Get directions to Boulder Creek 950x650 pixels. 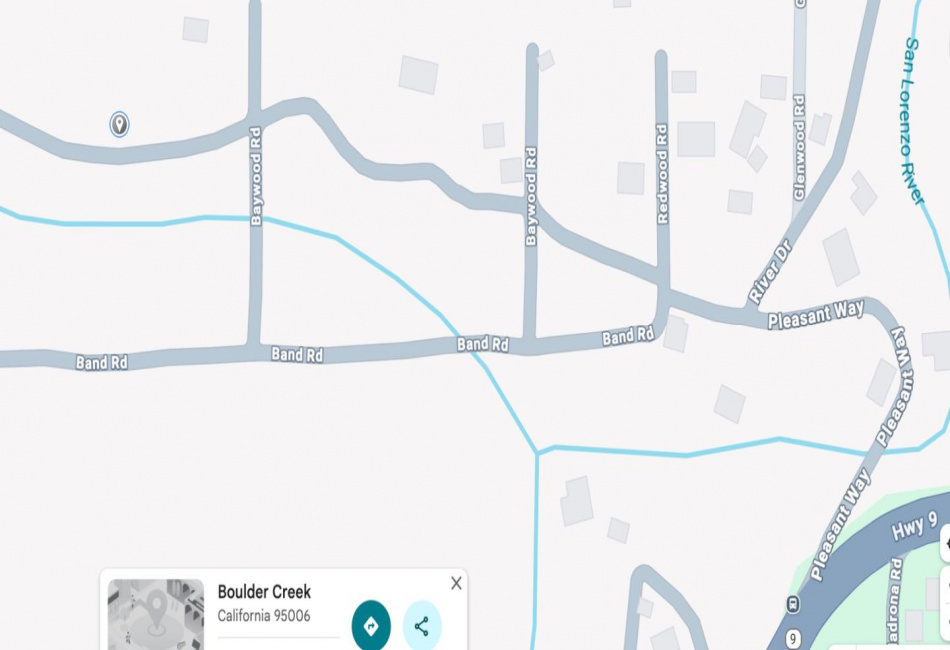(x=371, y=627)
